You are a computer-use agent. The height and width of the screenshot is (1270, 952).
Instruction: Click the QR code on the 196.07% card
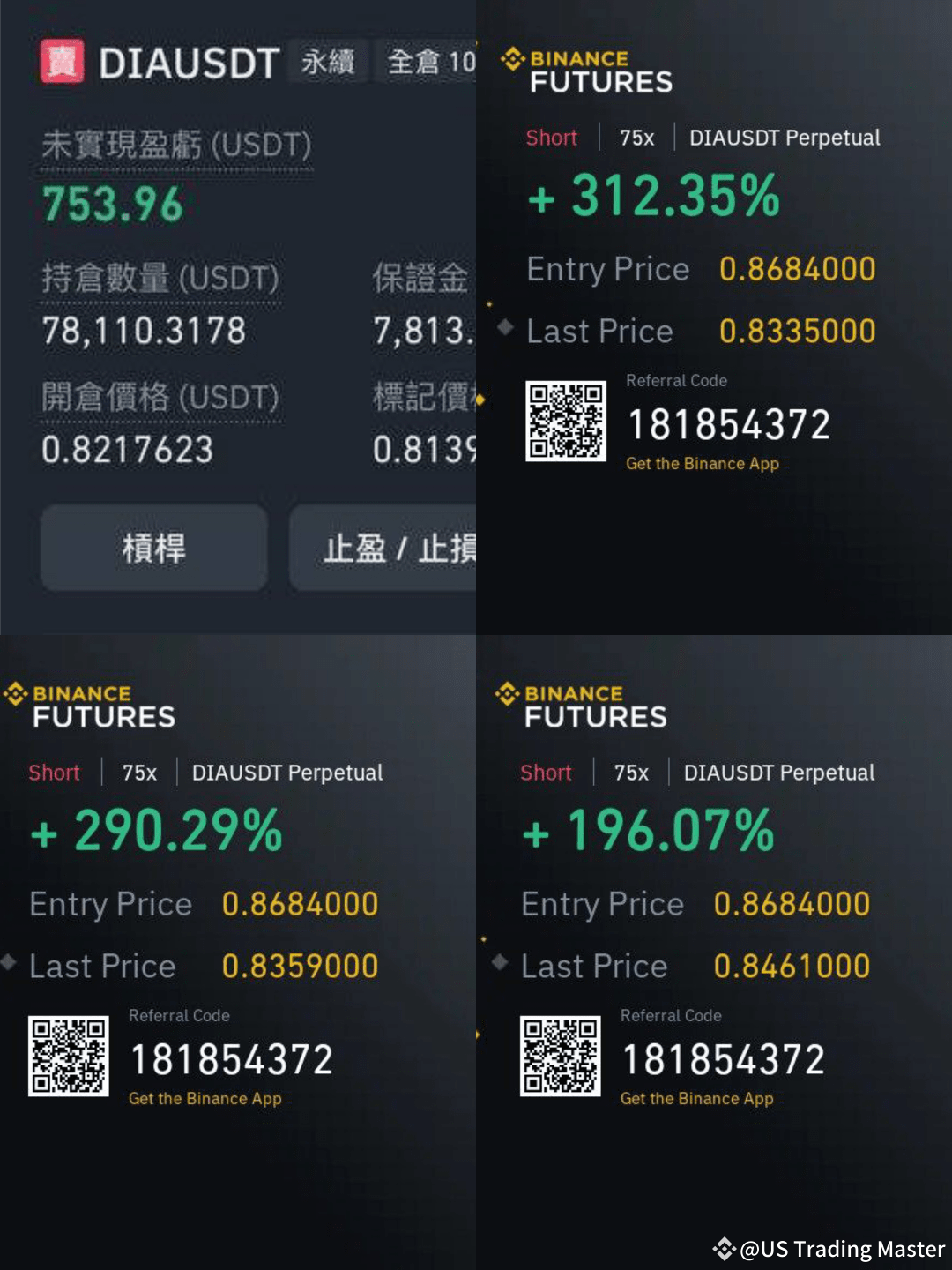click(561, 1057)
